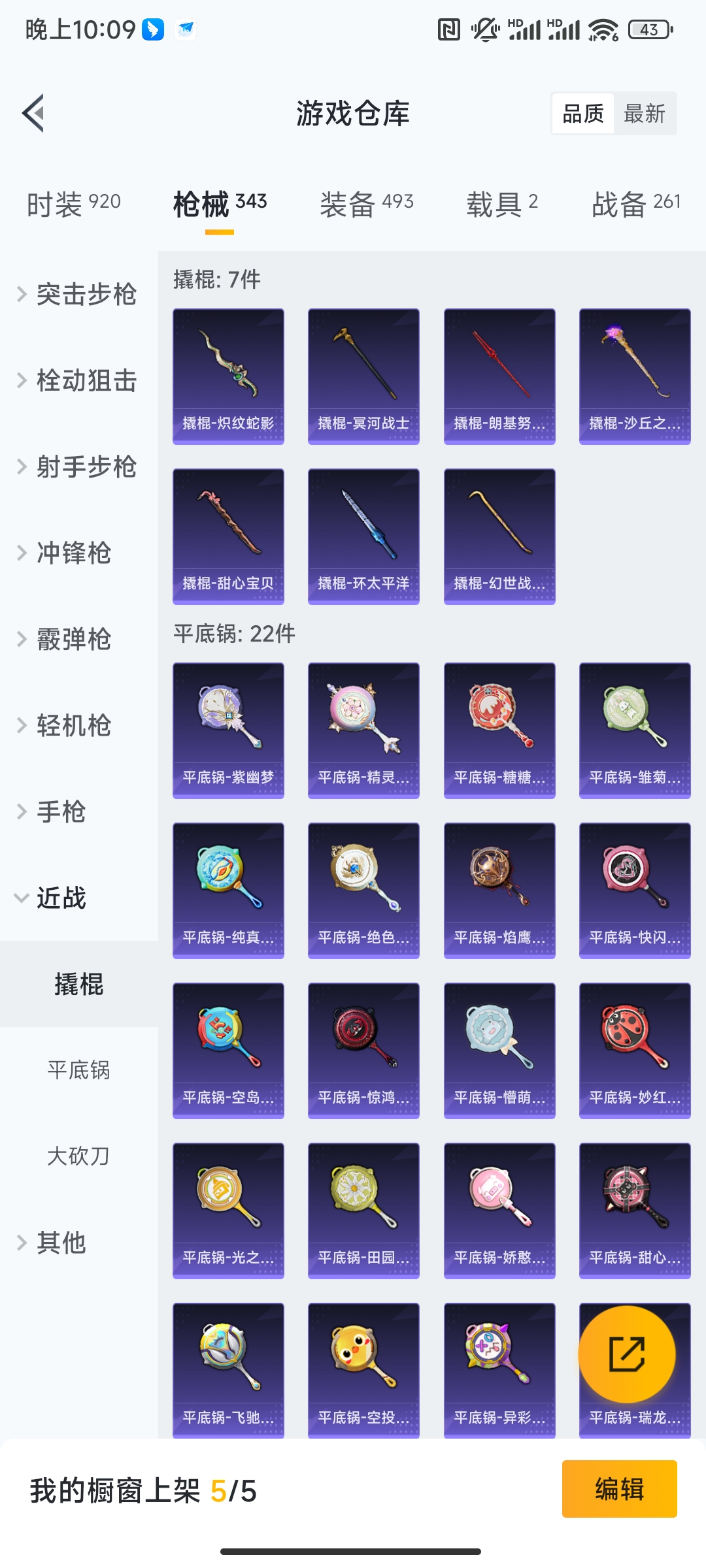Switch to the 载具 tab
The width and height of the screenshot is (706, 1568).
point(501,203)
